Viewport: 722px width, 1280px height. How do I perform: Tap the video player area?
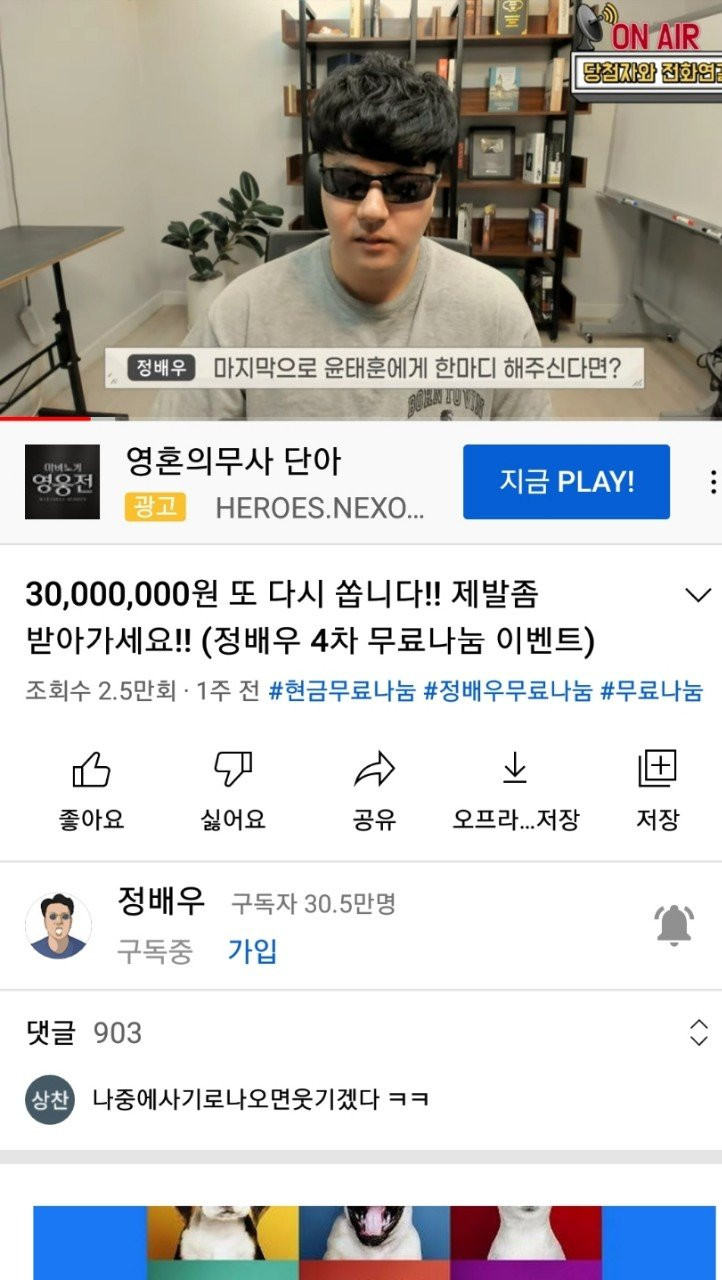pyautogui.click(x=360, y=200)
